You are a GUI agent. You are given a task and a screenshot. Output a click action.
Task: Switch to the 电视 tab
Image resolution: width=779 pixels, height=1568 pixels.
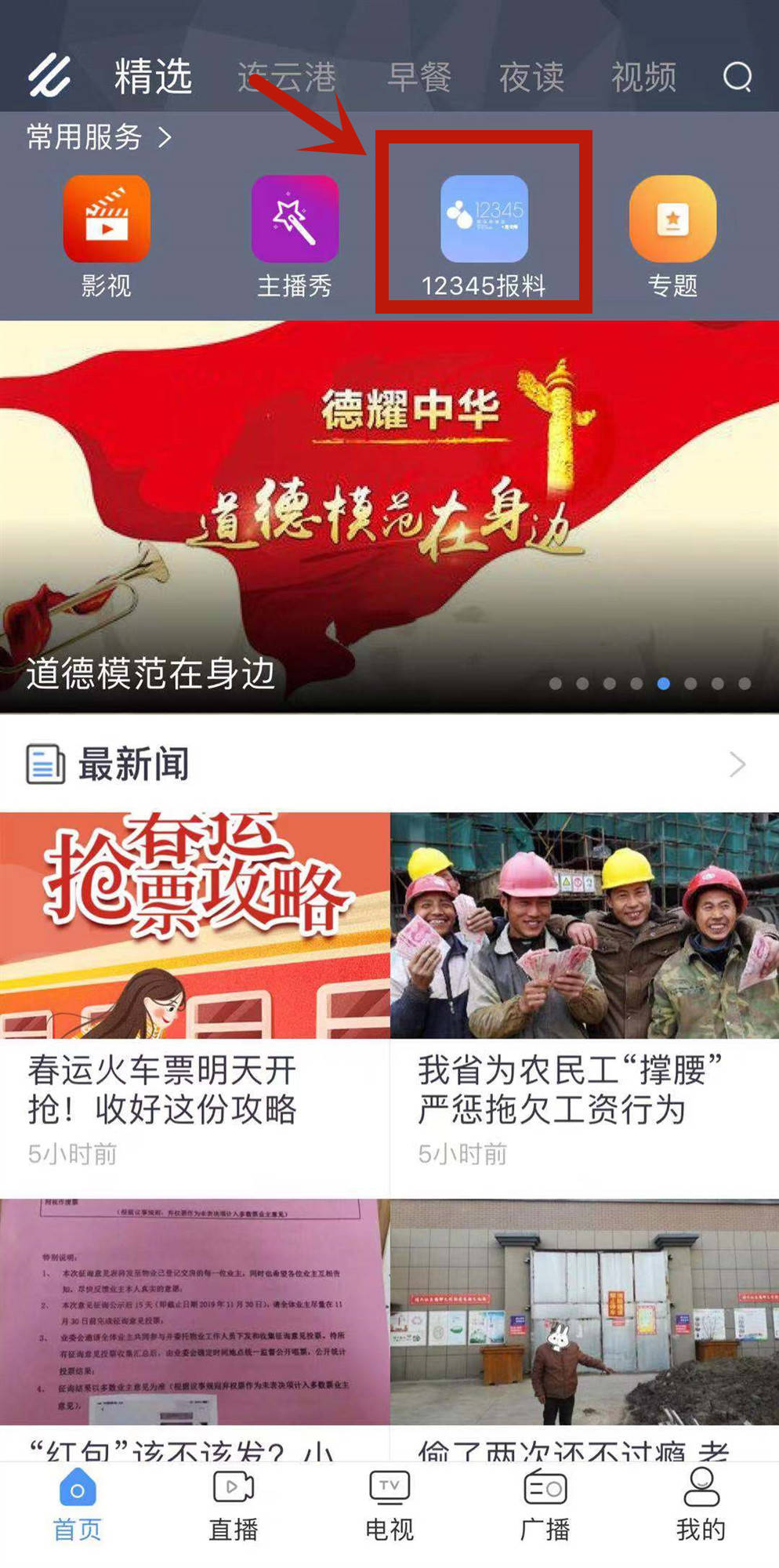click(389, 1505)
